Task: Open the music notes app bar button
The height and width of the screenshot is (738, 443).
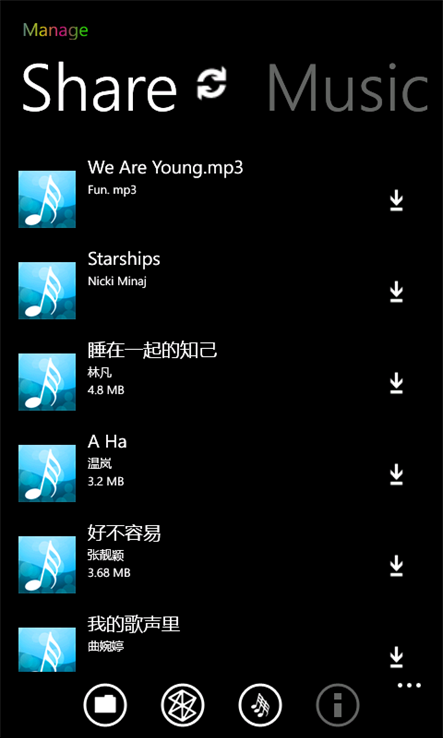Action: pyautogui.click(x=260, y=705)
